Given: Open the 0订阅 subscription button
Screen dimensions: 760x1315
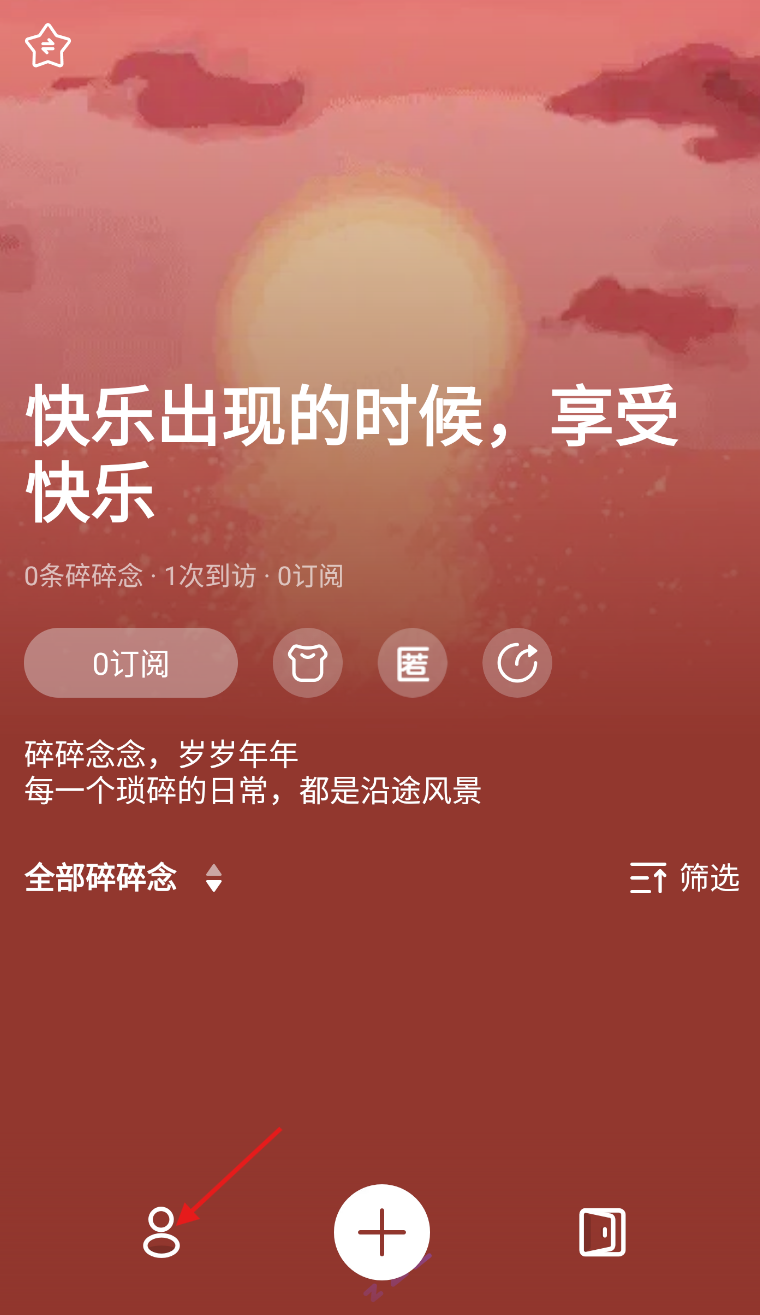Looking at the screenshot, I should [131, 663].
